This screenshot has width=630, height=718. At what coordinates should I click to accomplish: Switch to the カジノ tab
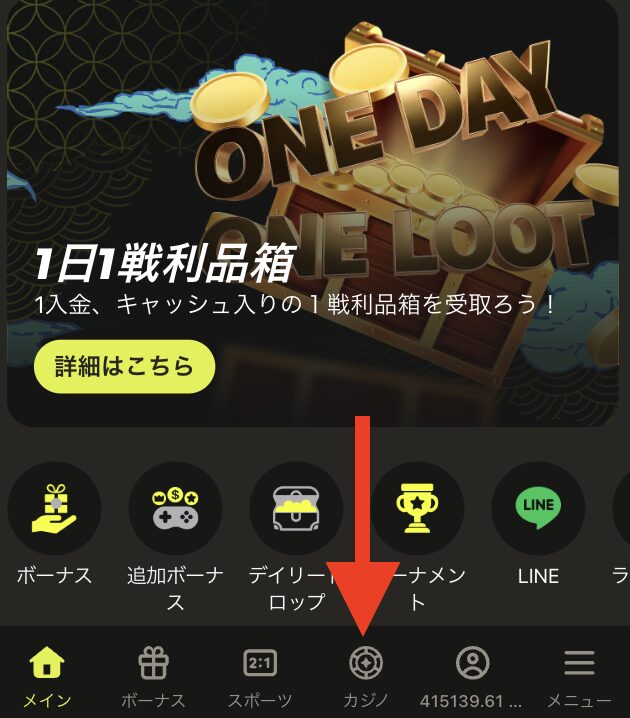[366, 676]
